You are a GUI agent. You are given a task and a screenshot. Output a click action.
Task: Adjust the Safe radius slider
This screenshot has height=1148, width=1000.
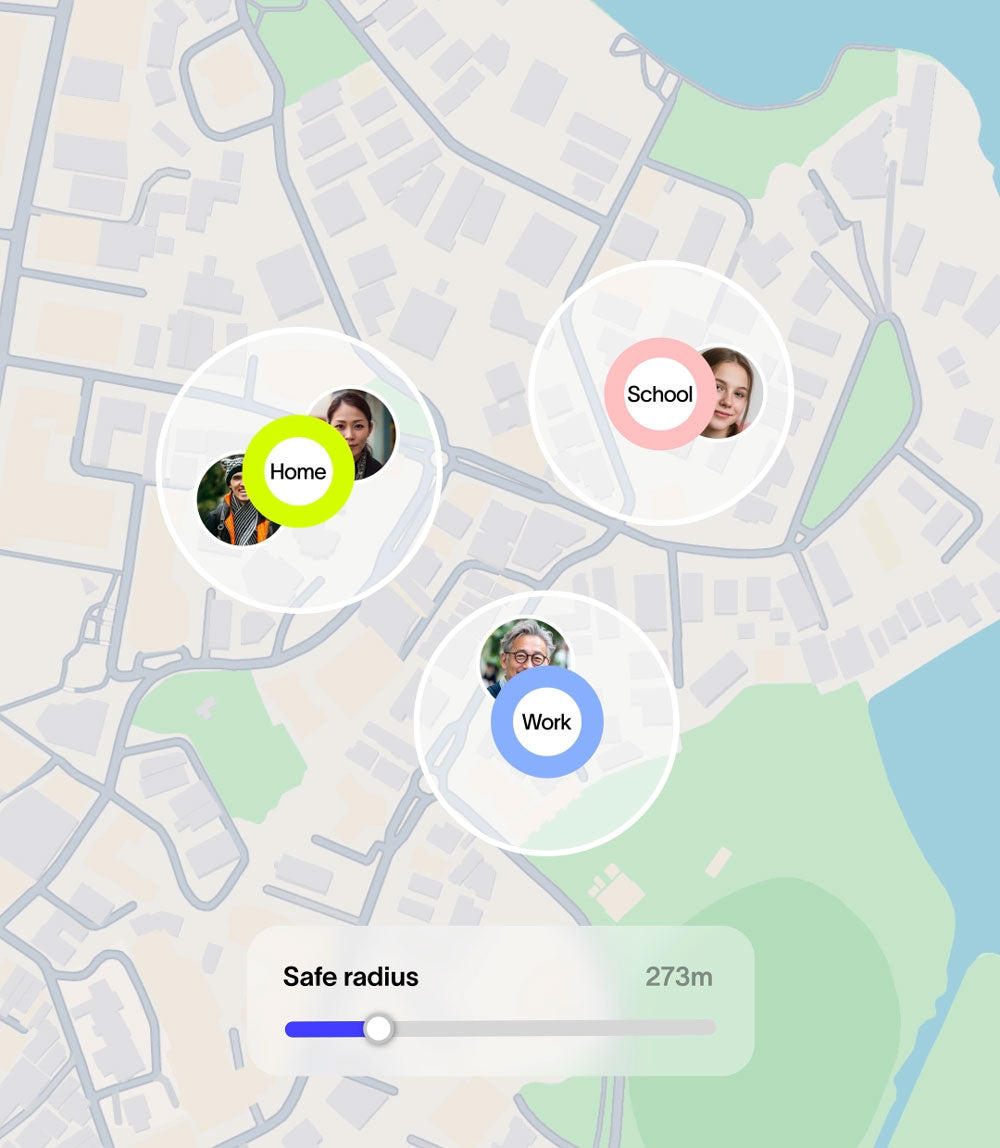pyautogui.click(x=378, y=1028)
